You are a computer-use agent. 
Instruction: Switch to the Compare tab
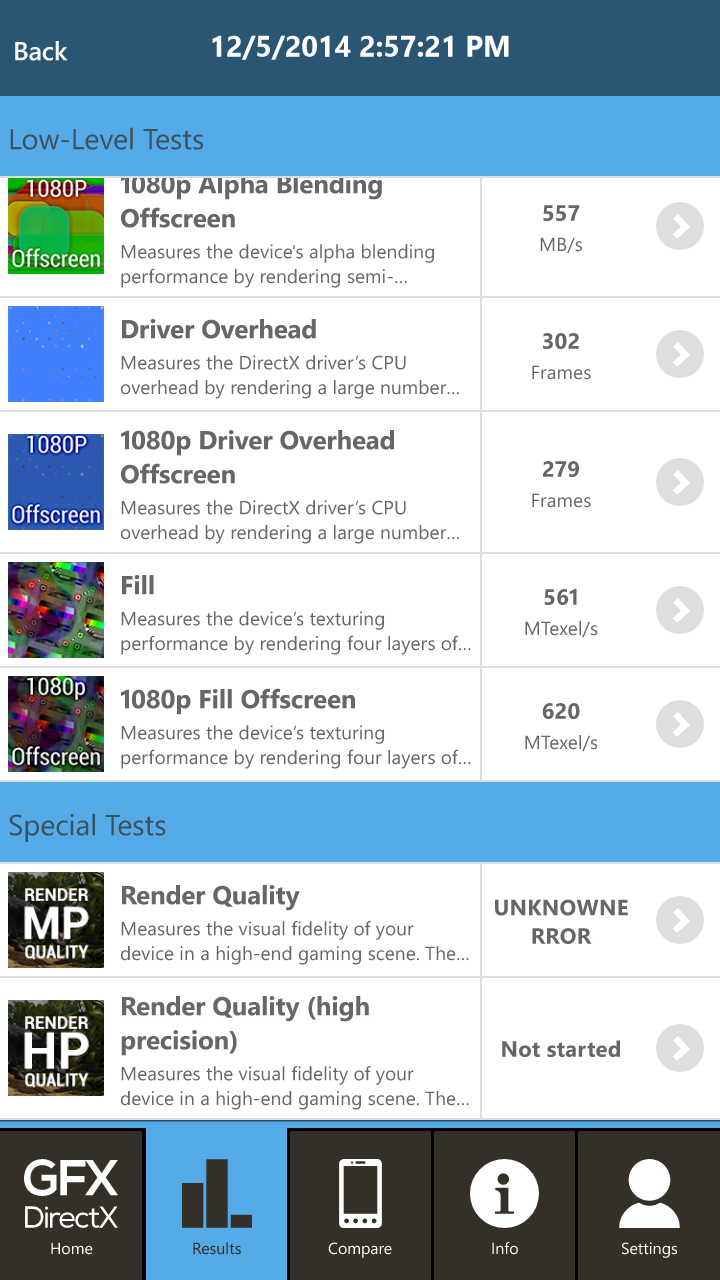[360, 1204]
